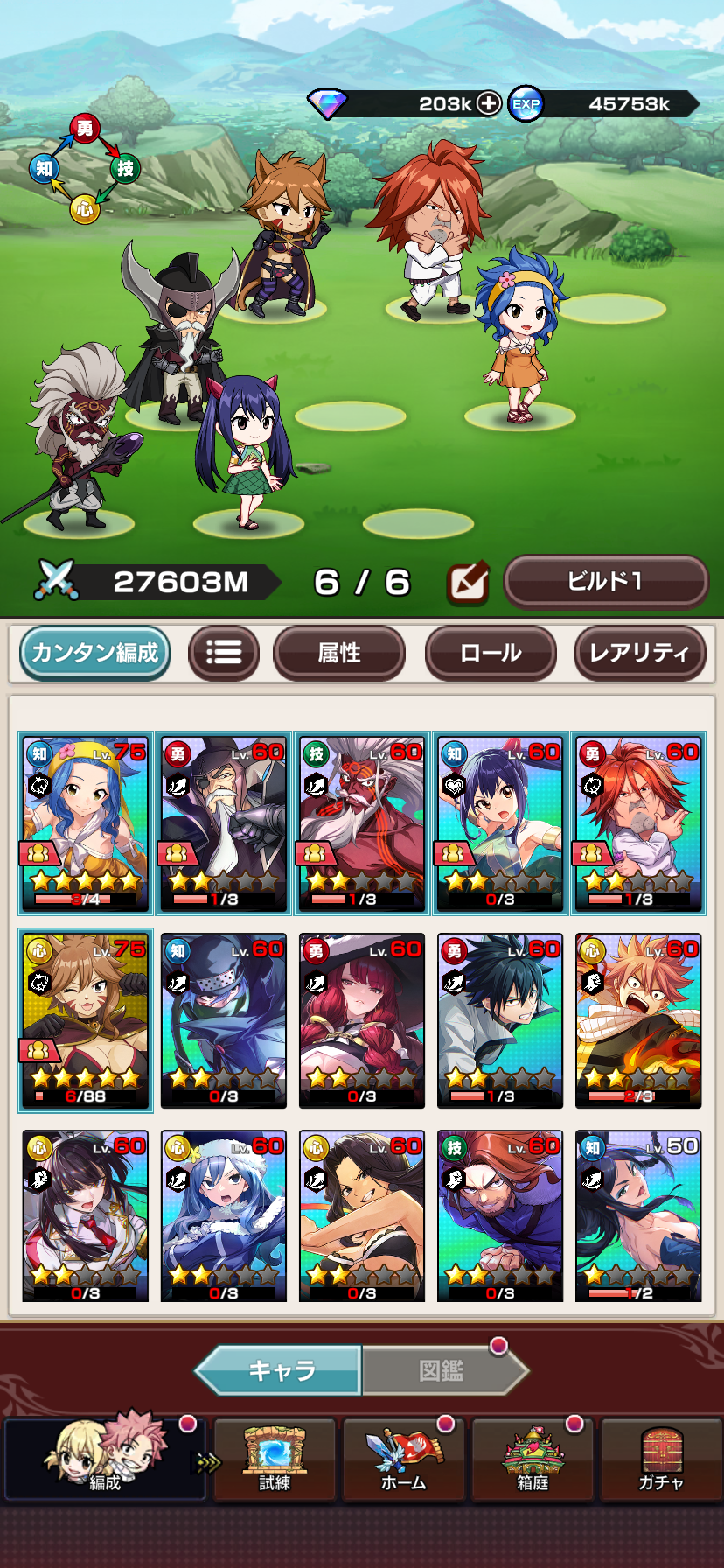
Task: Tap the カンタン編成 quick formation button
Action: point(94,653)
